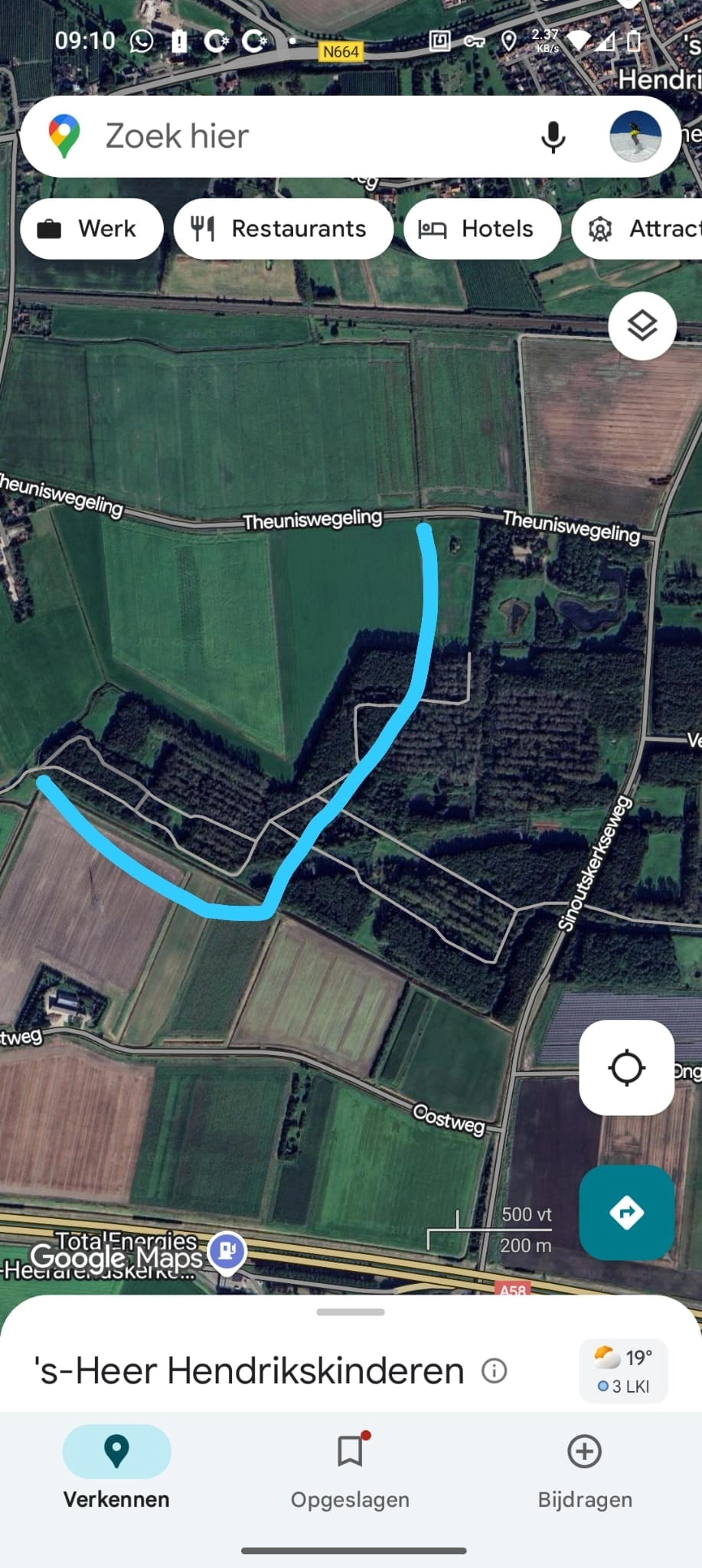Screen dimensions: 702x1568
Task: Tap the Google Maps multicolor pin icon
Action: pos(64,135)
